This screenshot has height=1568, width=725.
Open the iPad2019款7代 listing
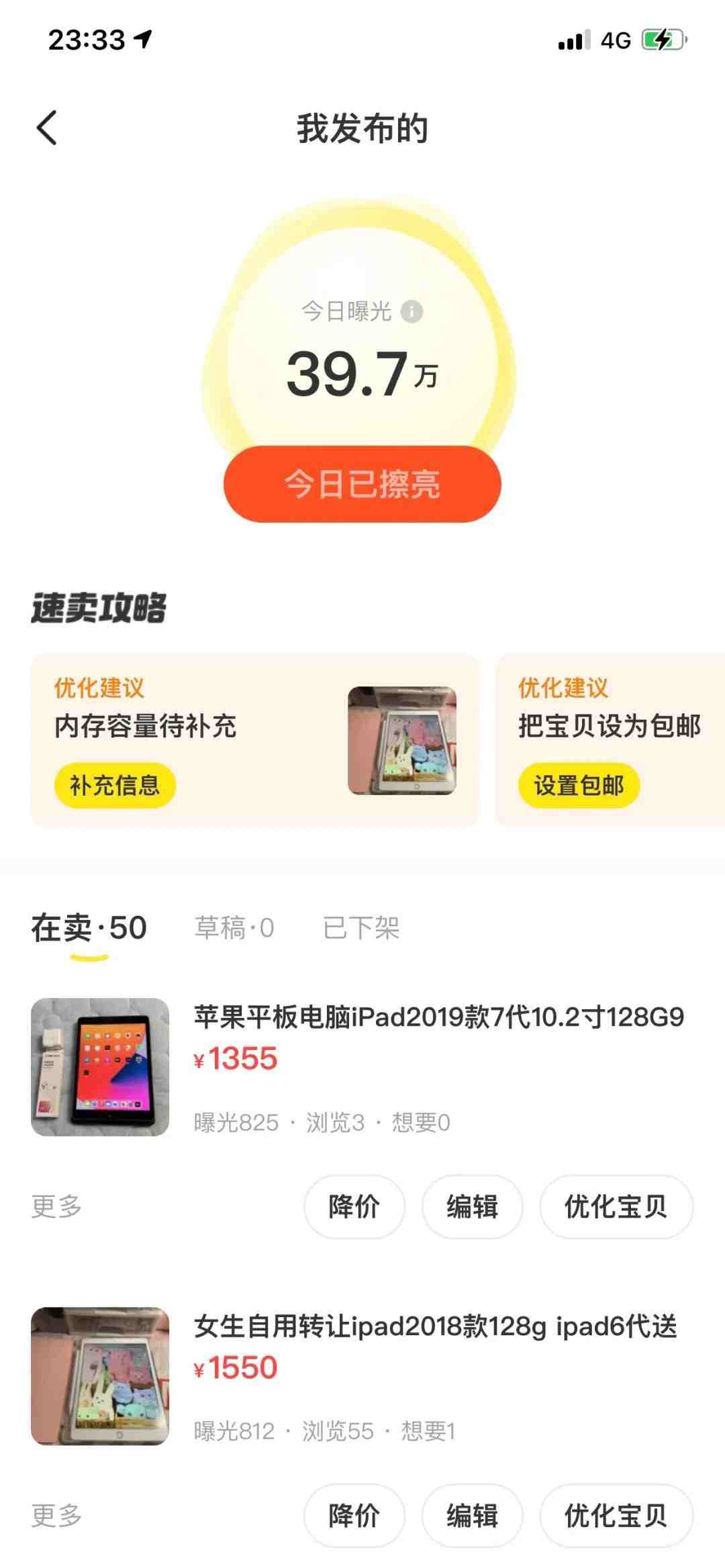tap(438, 1017)
